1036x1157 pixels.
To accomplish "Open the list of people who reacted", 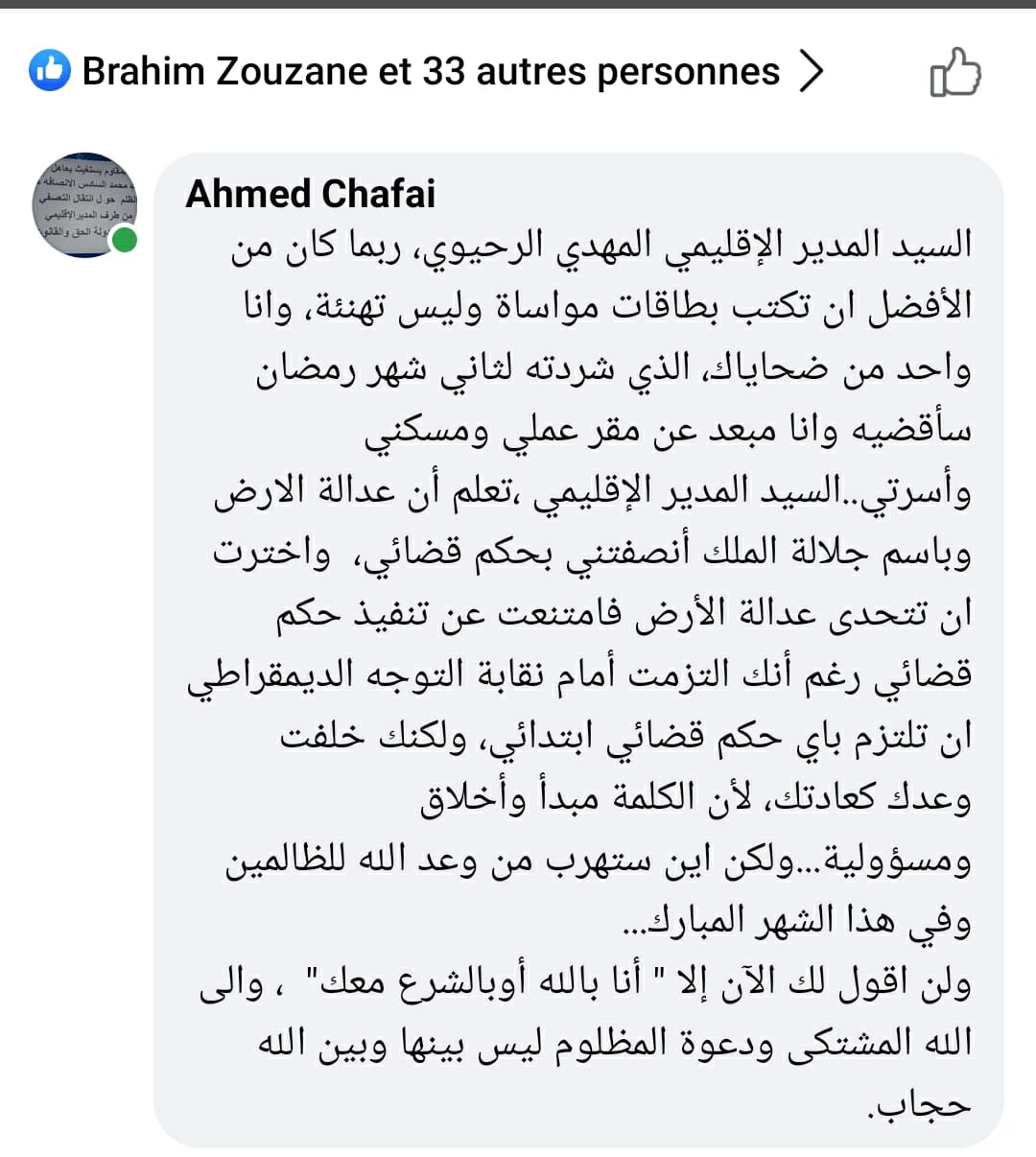I will tap(430, 72).
